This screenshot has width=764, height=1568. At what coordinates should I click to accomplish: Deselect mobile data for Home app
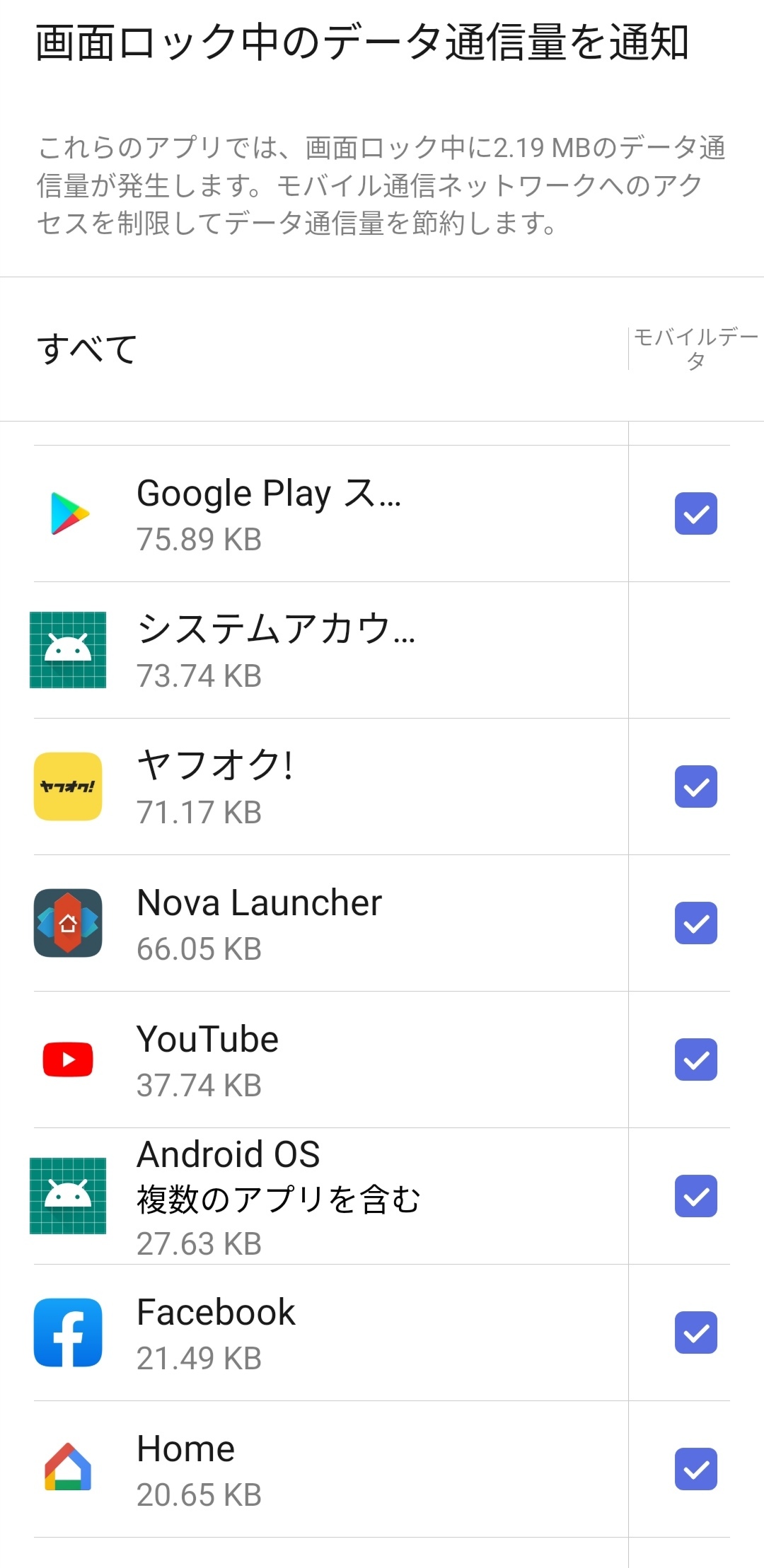click(696, 1469)
